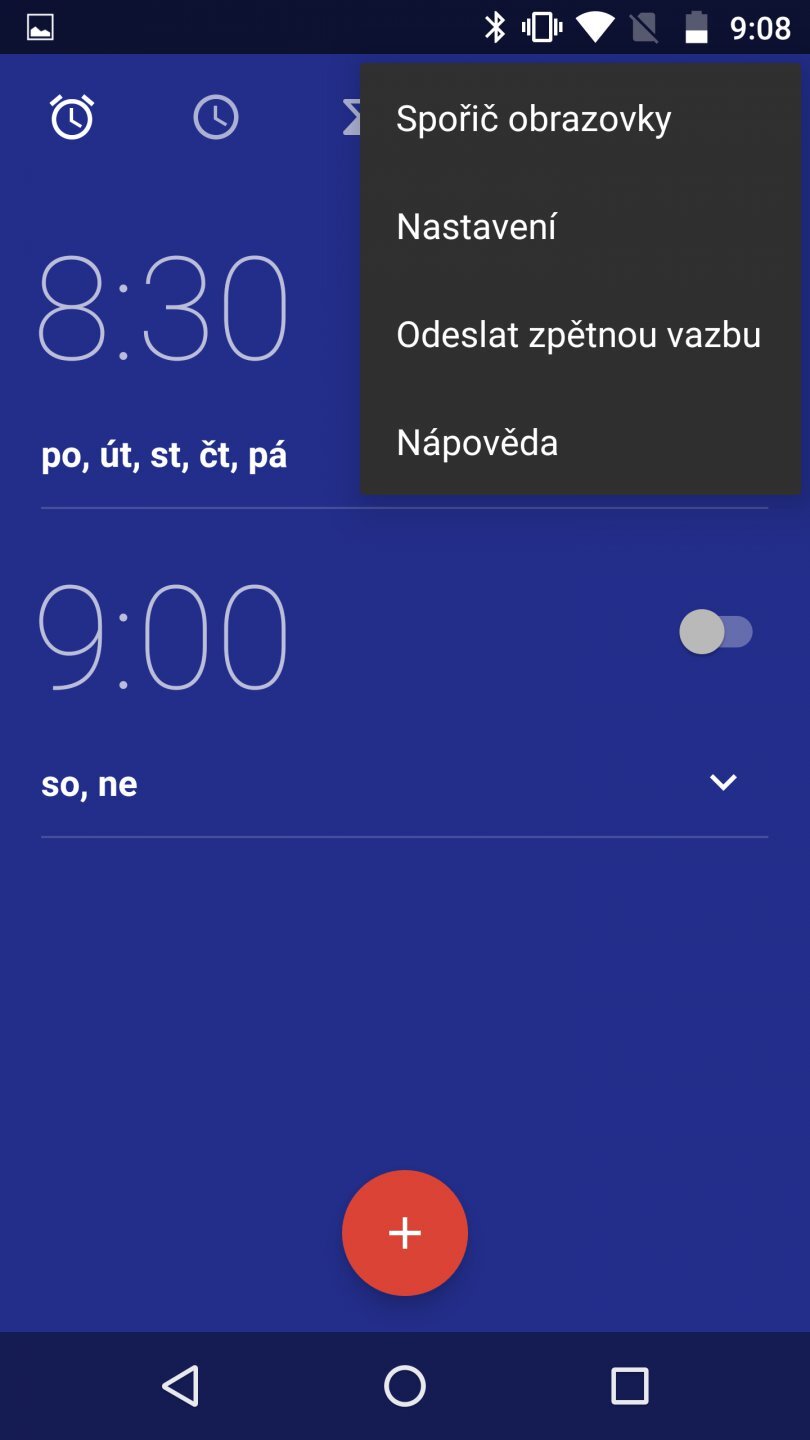The image size is (810, 1440).
Task: Turn on the weekend alarm toggle
Action: tap(718, 630)
